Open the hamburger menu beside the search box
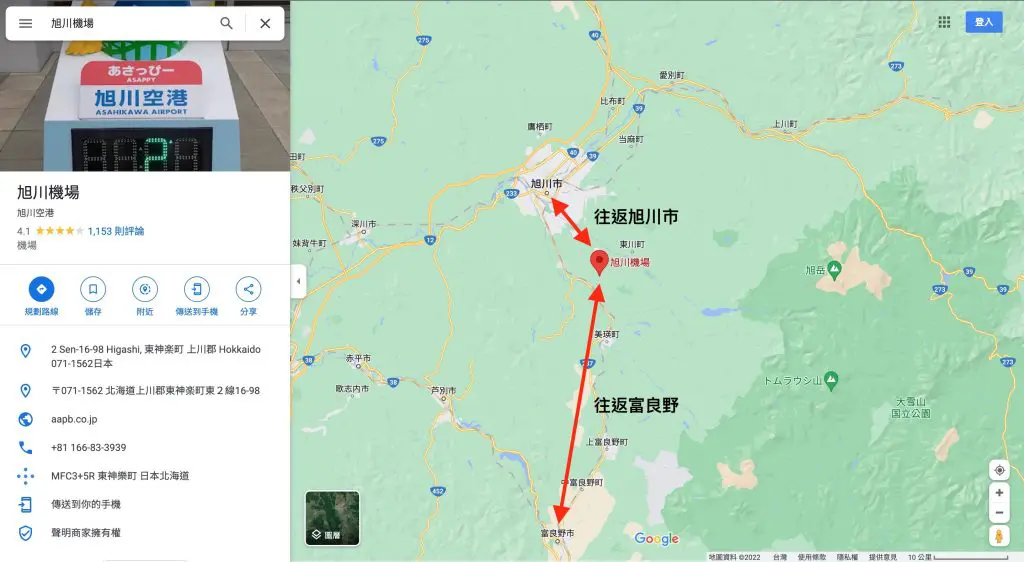Viewport: 1024px width, 562px height. pos(26,23)
